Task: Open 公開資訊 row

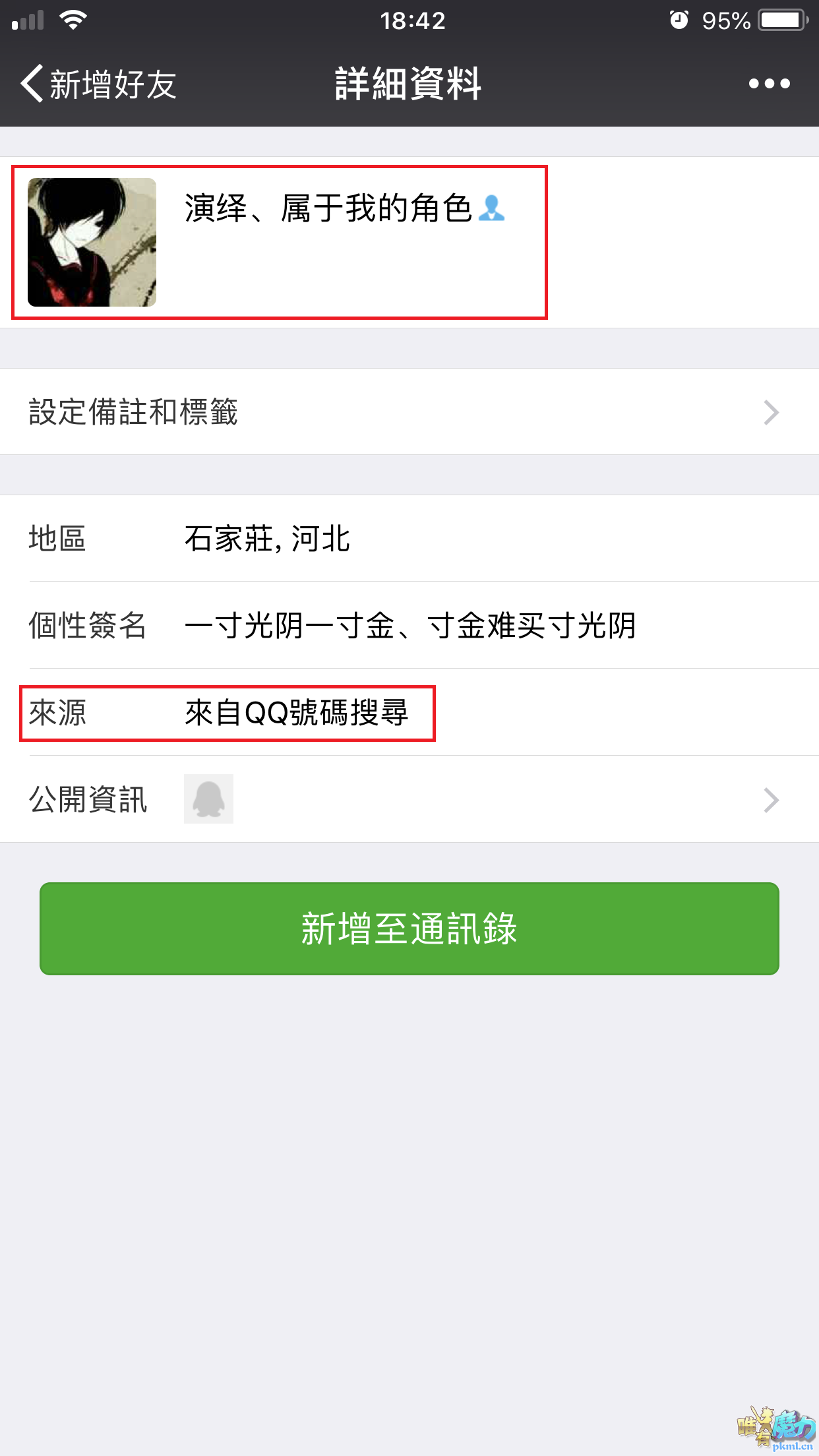Action: [x=409, y=799]
